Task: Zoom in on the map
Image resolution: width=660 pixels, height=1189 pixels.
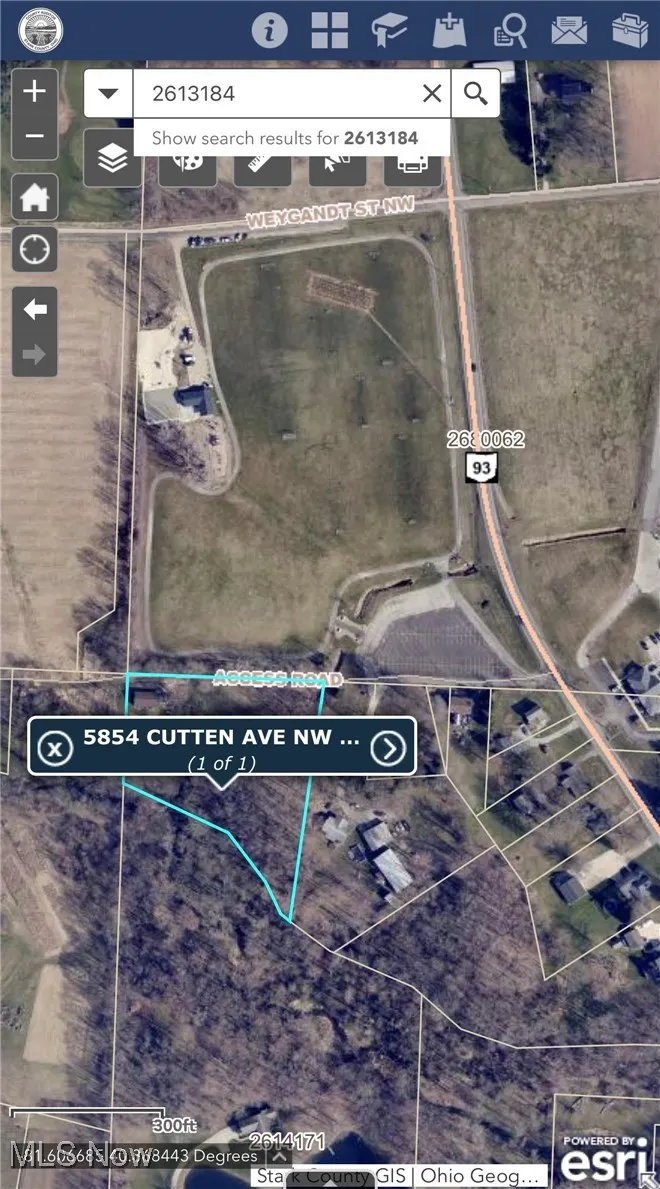Action: [34, 92]
